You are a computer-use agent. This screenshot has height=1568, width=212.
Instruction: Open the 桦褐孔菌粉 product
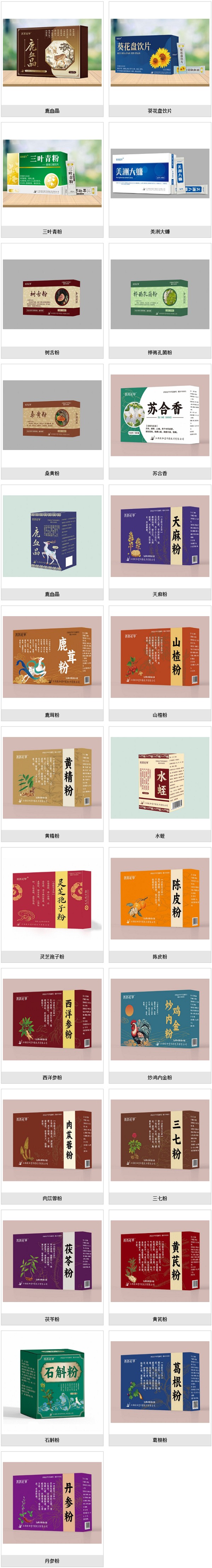tap(160, 294)
